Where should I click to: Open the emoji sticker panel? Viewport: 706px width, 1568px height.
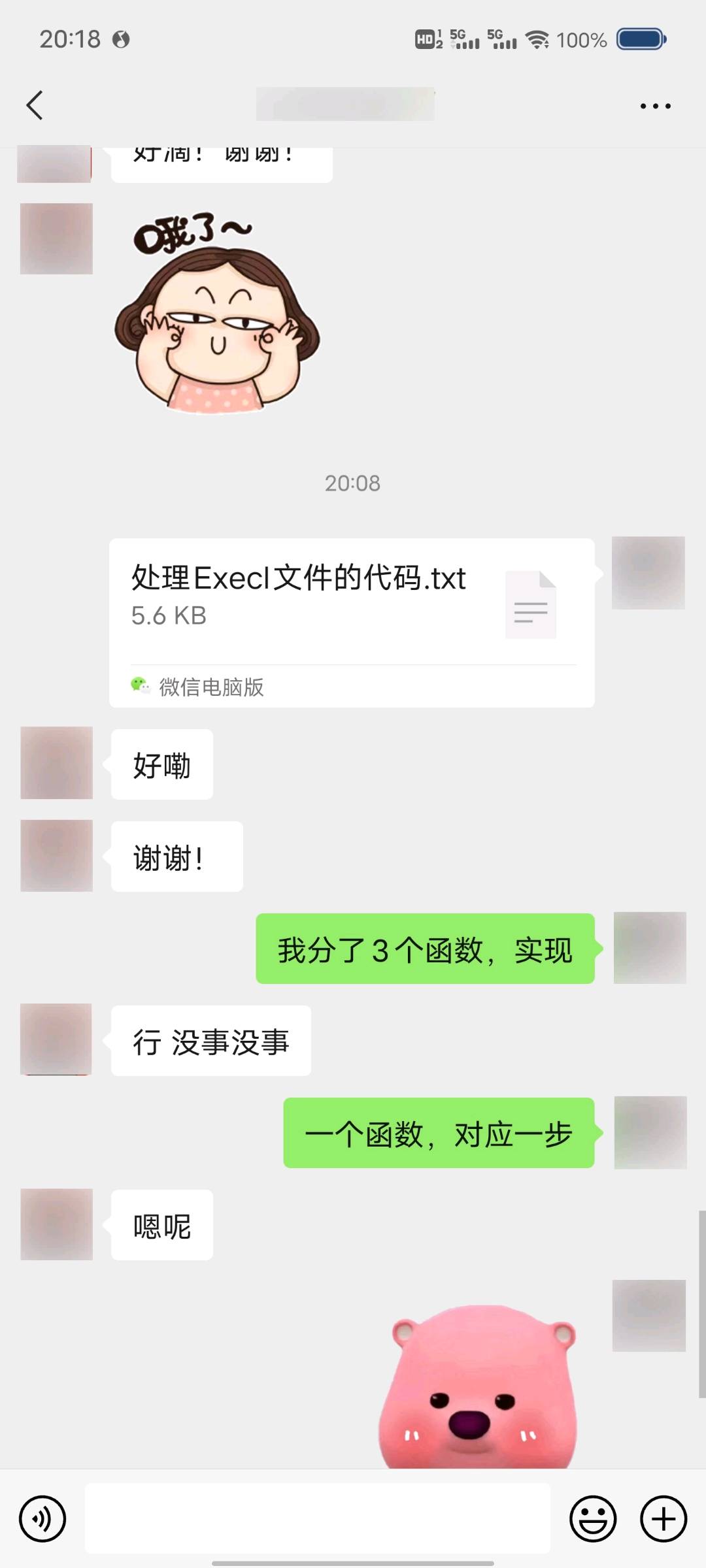[x=593, y=1518]
